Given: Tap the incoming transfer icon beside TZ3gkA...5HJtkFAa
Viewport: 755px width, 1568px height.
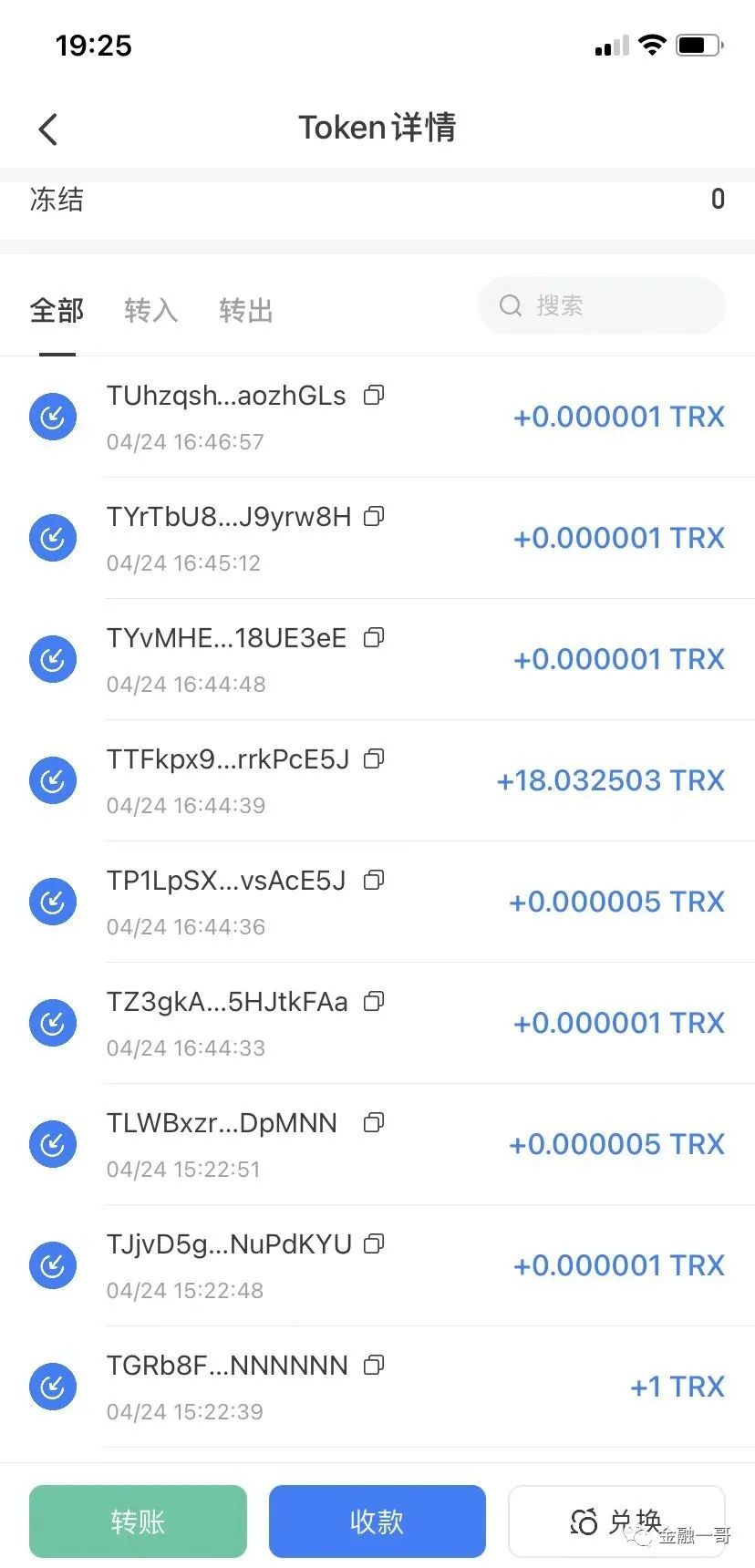Looking at the screenshot, I should 52,1022.
